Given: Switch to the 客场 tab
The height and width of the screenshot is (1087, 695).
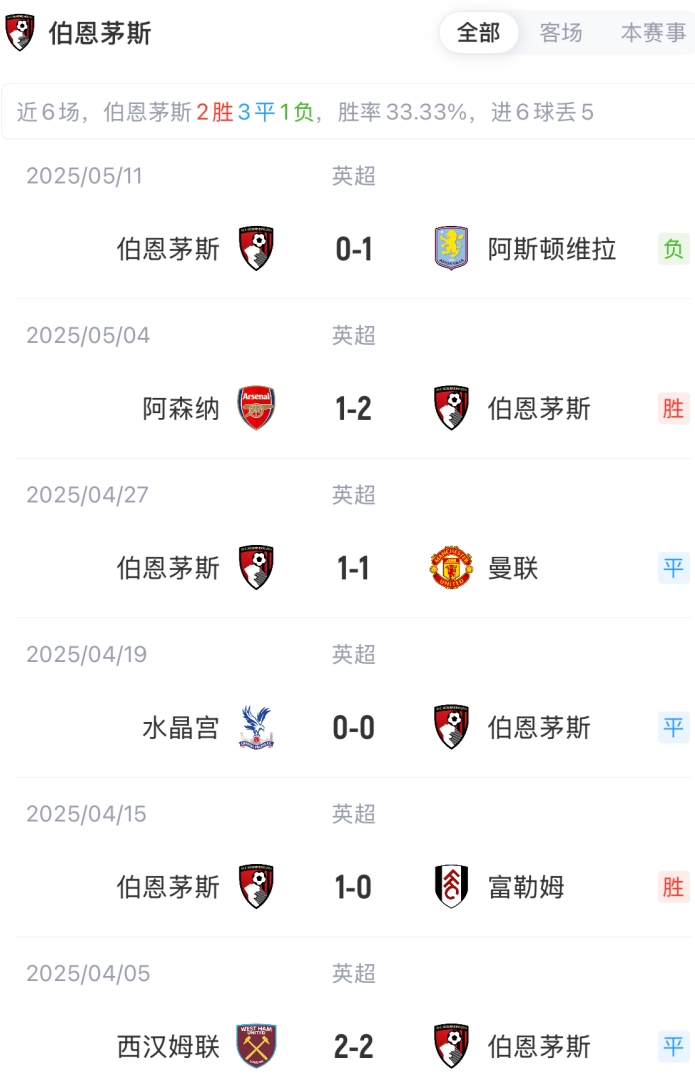Looking at the screenshot, I should tap(561, 33).
